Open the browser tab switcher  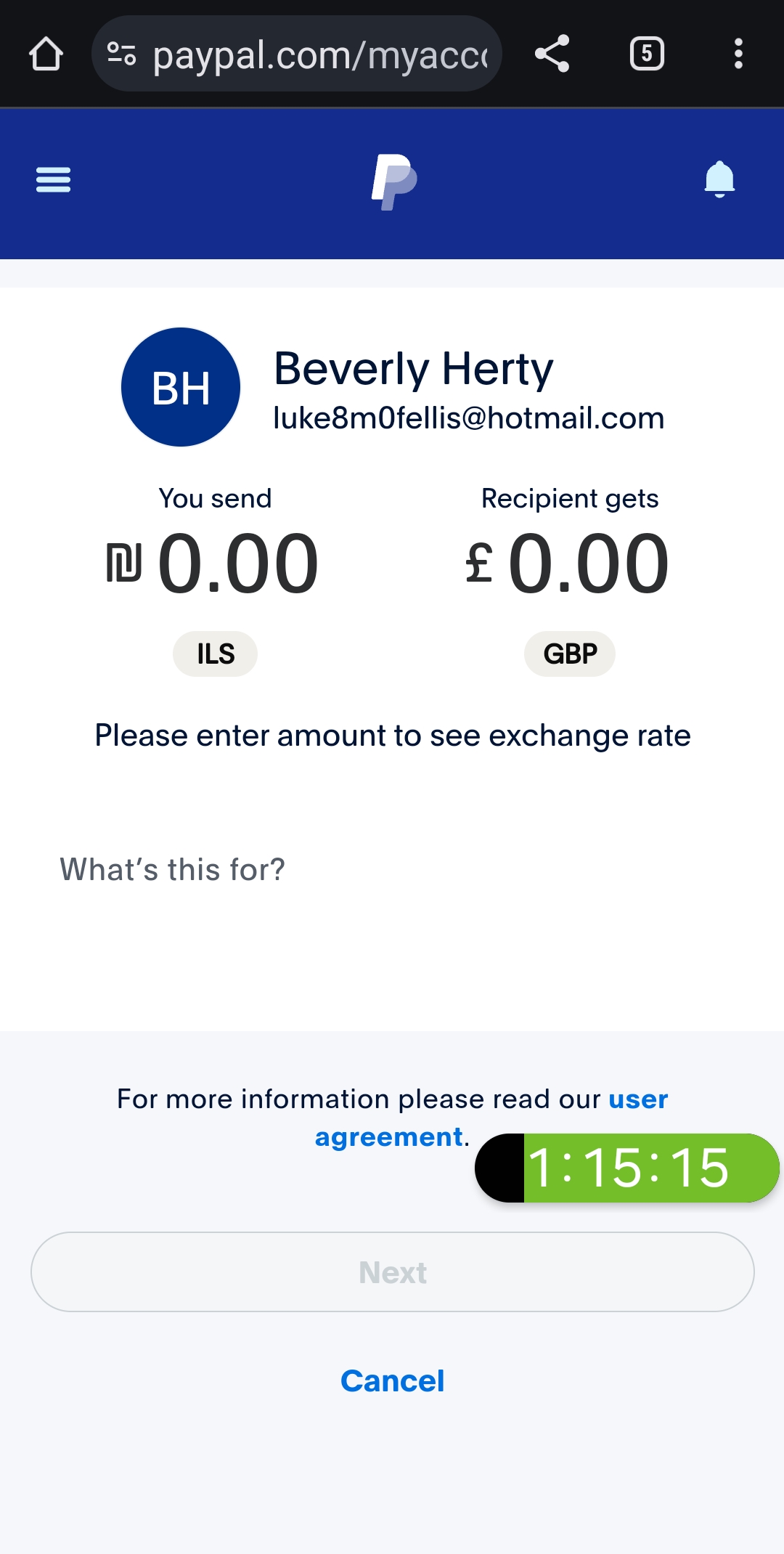point(647,54)
